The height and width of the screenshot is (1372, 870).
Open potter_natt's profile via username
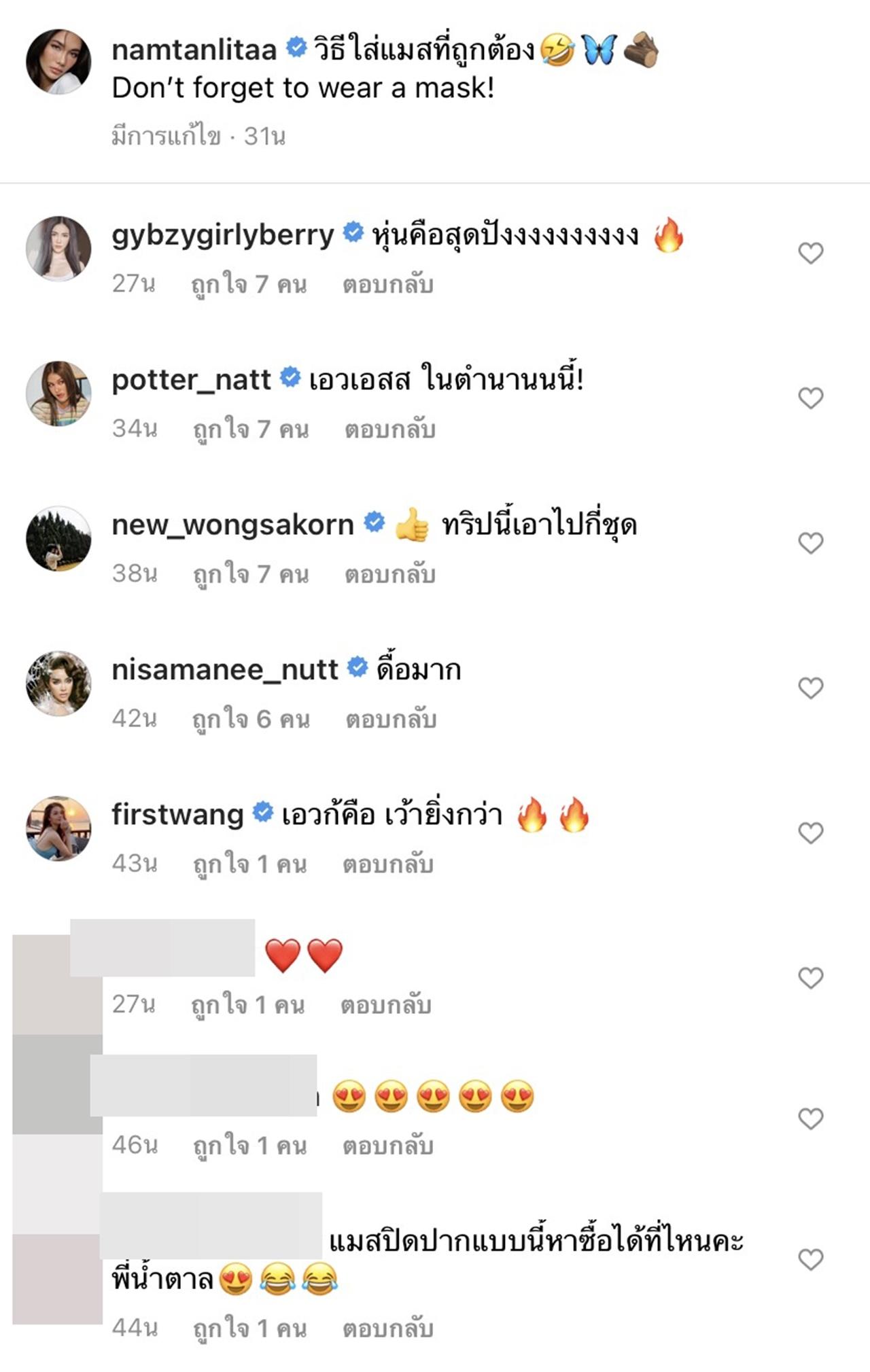point(191,379)
